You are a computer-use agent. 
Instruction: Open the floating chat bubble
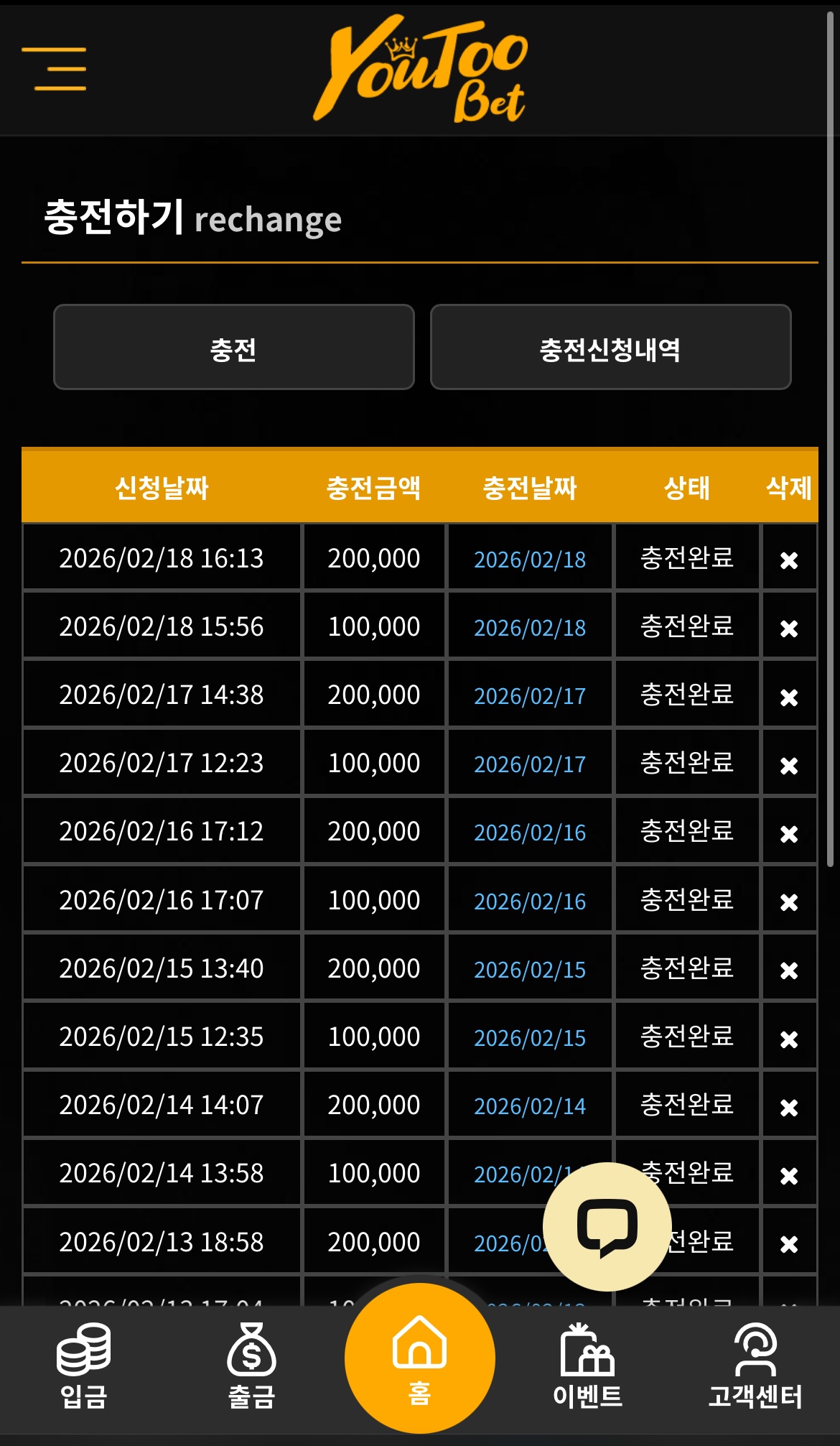[607, 1227]
